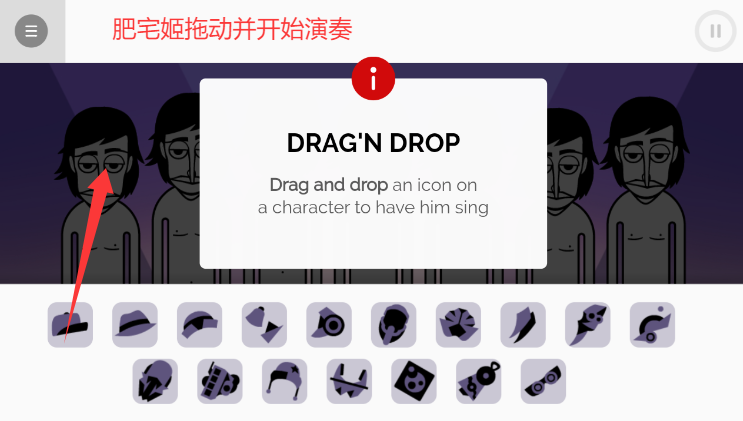The width and height of the screenshot is (743, 421).
Task: Select the aviator cap sound icon
Action: [284, 381]
